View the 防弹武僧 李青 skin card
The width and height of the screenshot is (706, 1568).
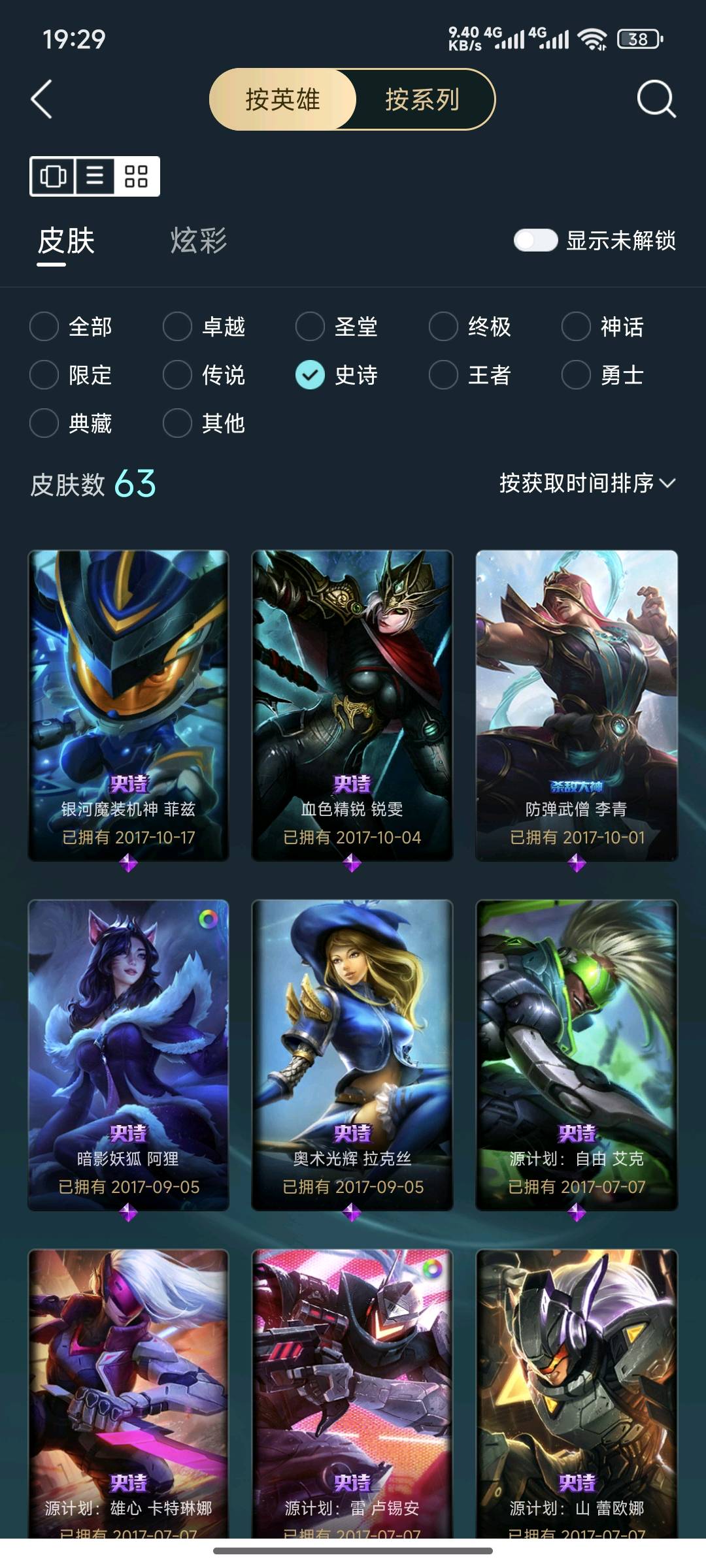[x=577, y=706]
